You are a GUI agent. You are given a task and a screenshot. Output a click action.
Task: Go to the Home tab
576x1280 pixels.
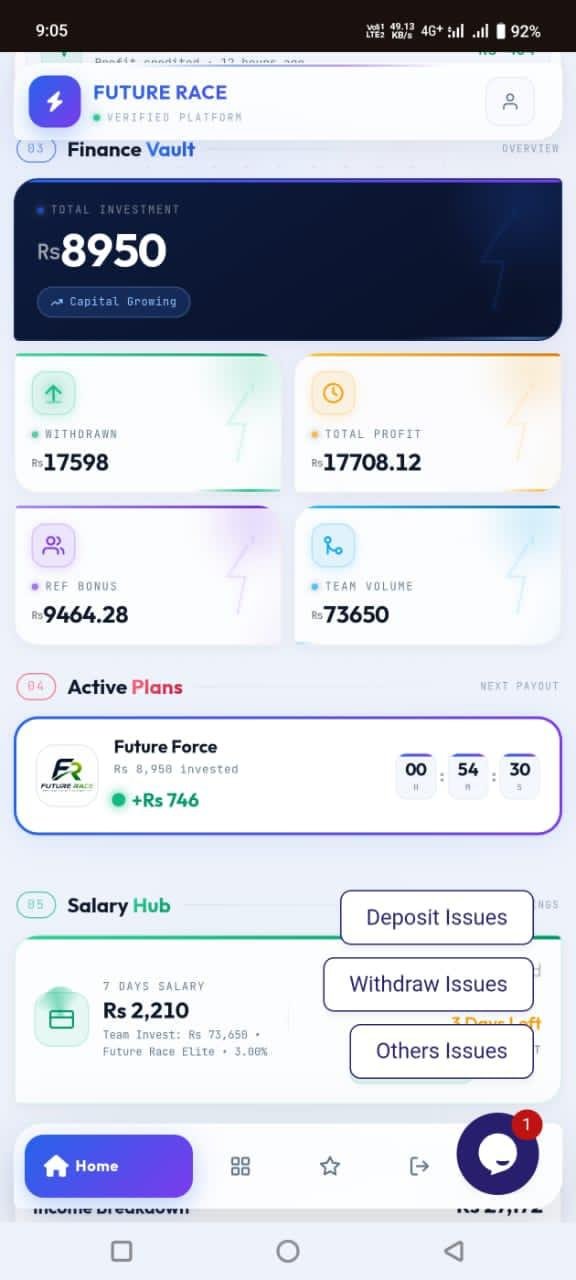coord(109,1166)
